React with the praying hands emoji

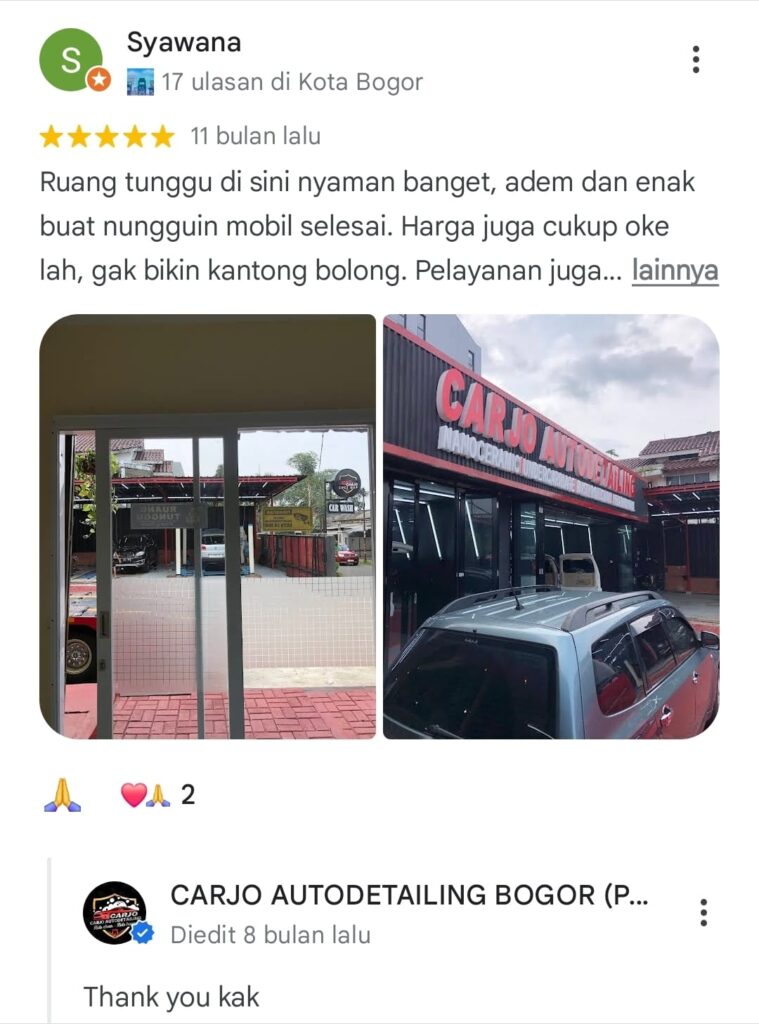pyautogui.click(x=62, y=796)
